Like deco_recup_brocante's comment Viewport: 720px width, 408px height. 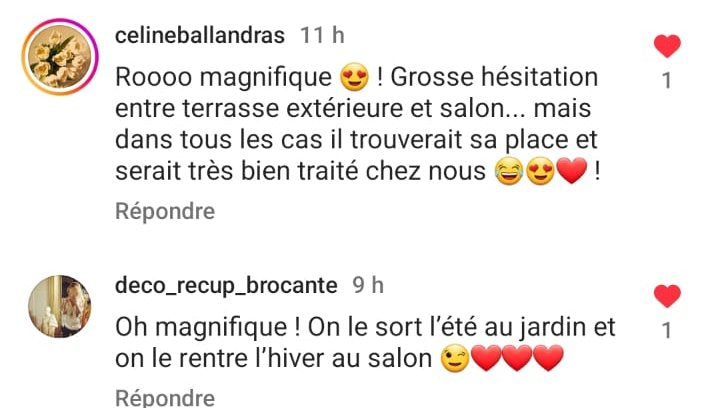point(667,295)
